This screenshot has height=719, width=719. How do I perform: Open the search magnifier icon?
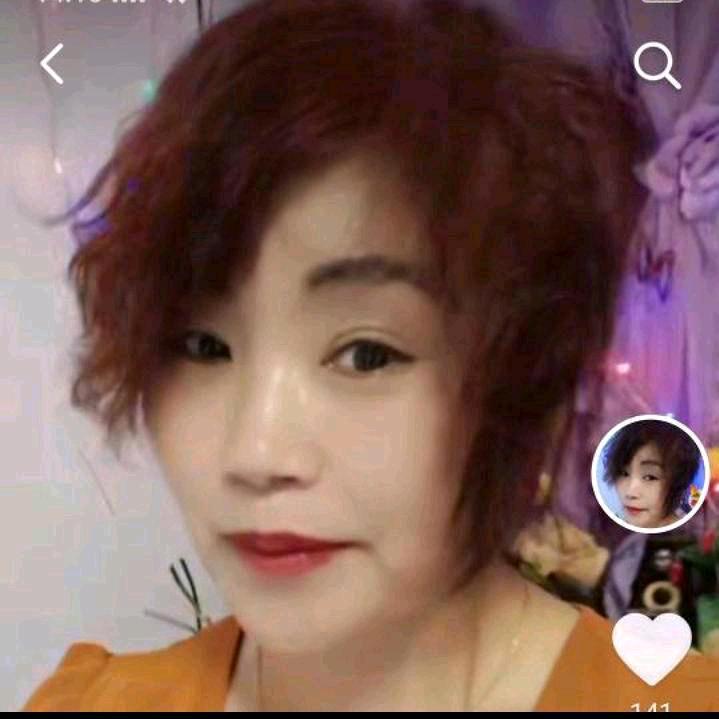pos(657,66)
